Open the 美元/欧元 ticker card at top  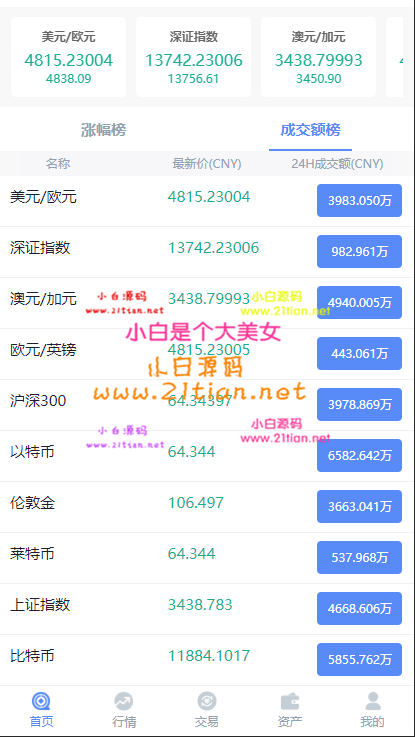(68, 57)
